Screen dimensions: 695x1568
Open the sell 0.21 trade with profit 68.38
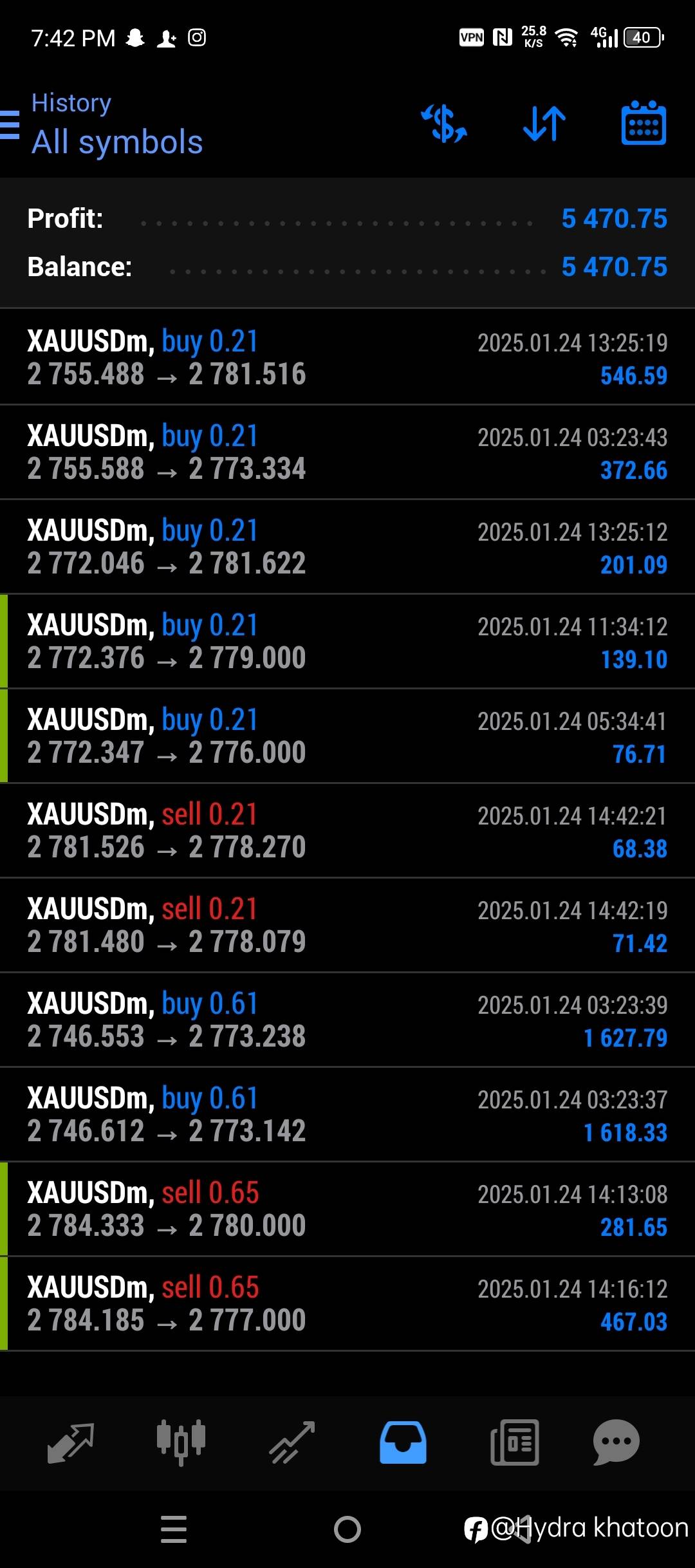(347, 830)
